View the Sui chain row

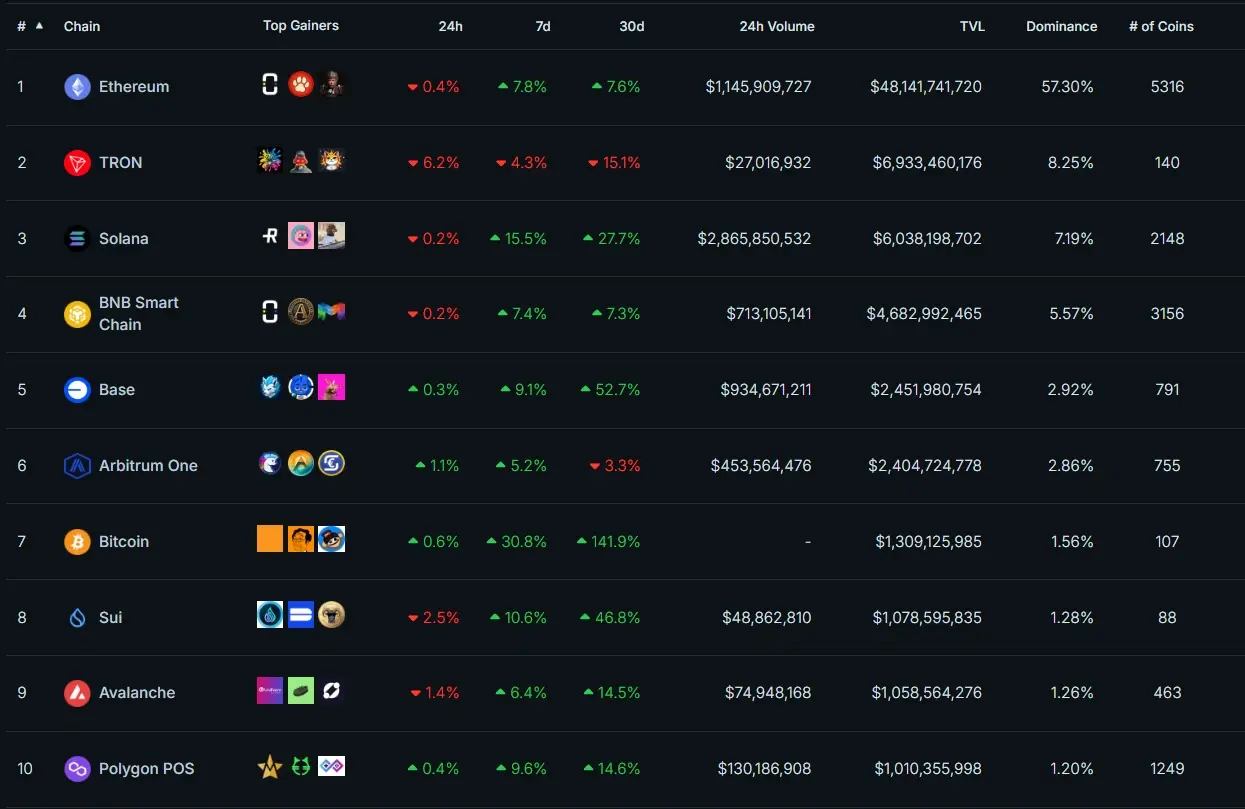click(x=110, y=618)
